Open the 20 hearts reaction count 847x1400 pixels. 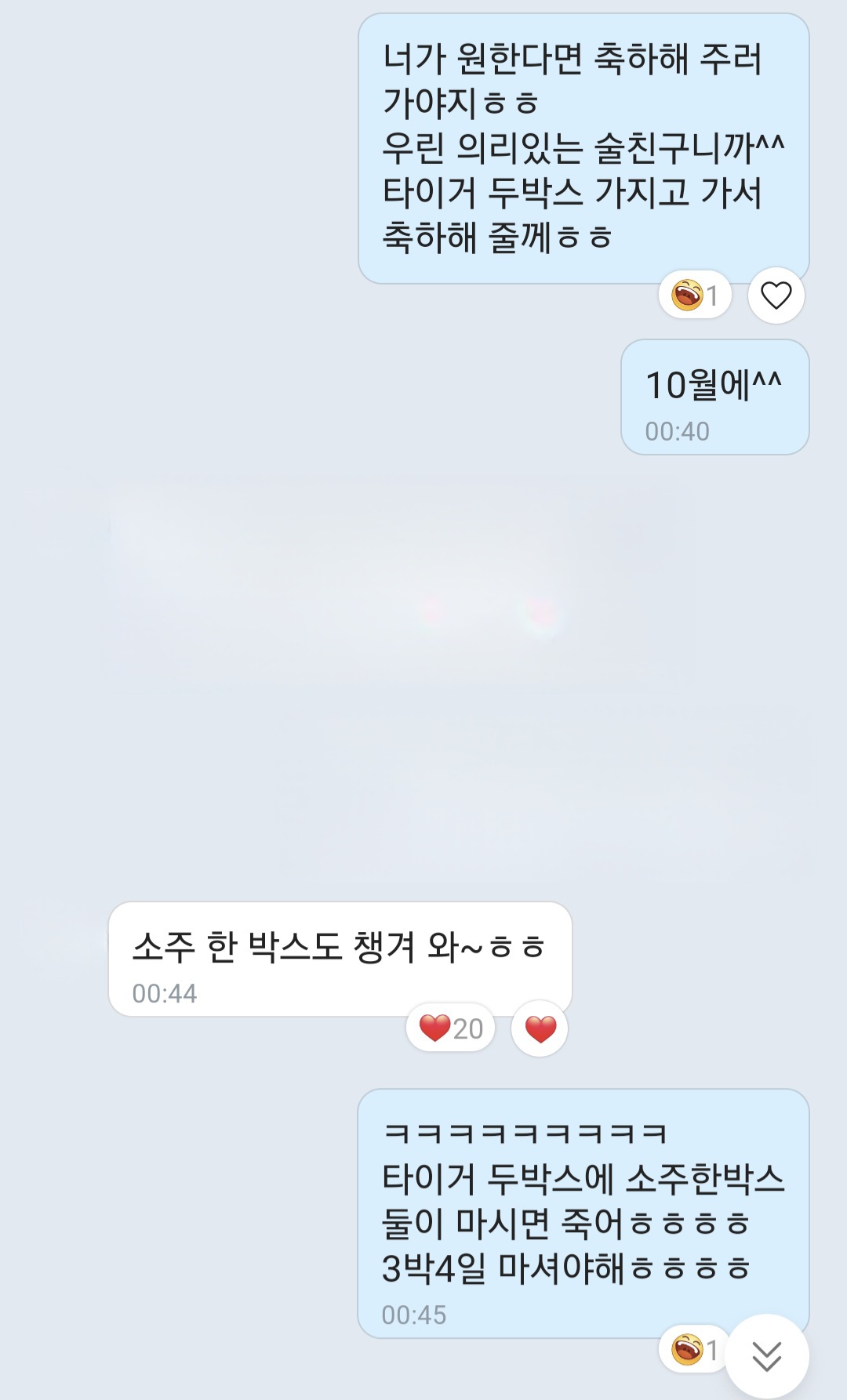coord(450,1028)
